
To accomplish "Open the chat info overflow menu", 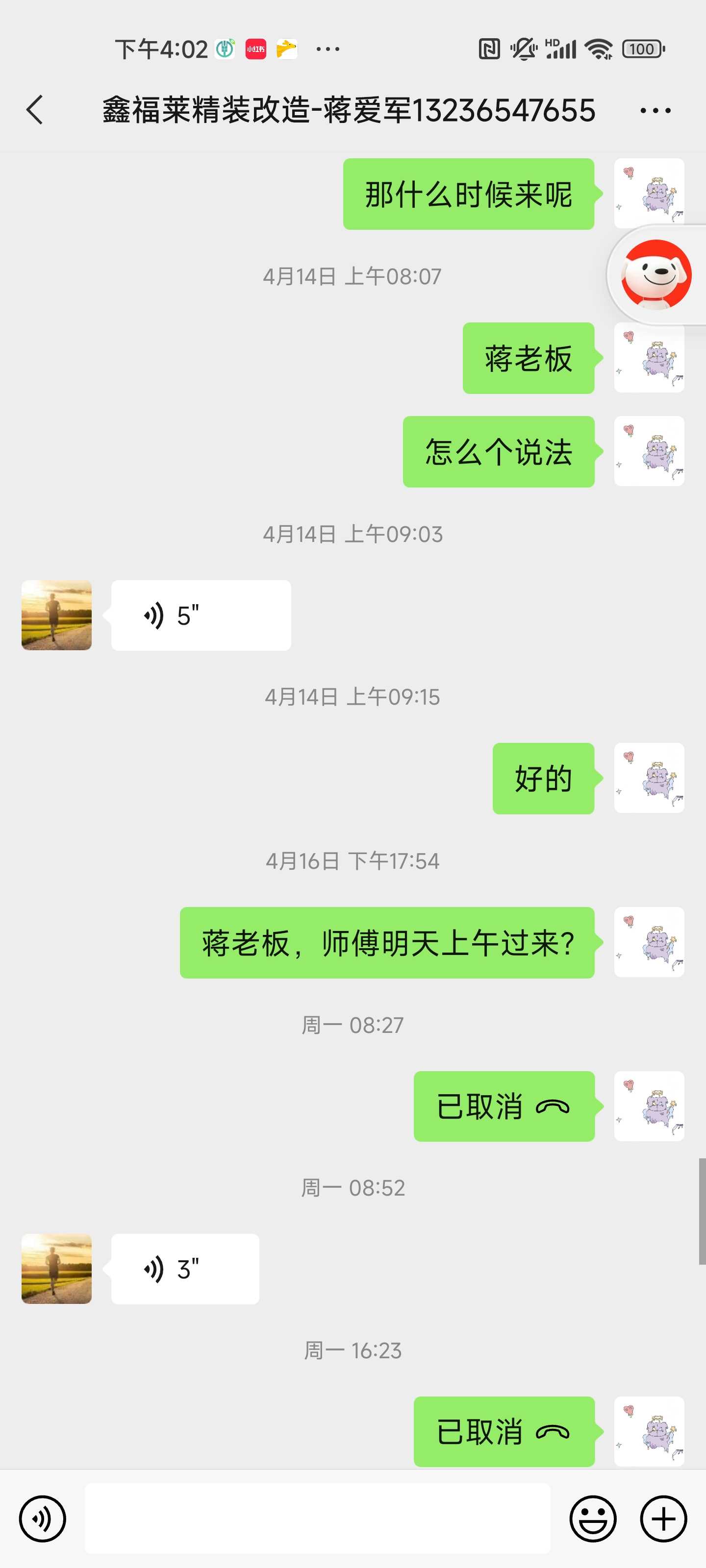I will (655, 111).
